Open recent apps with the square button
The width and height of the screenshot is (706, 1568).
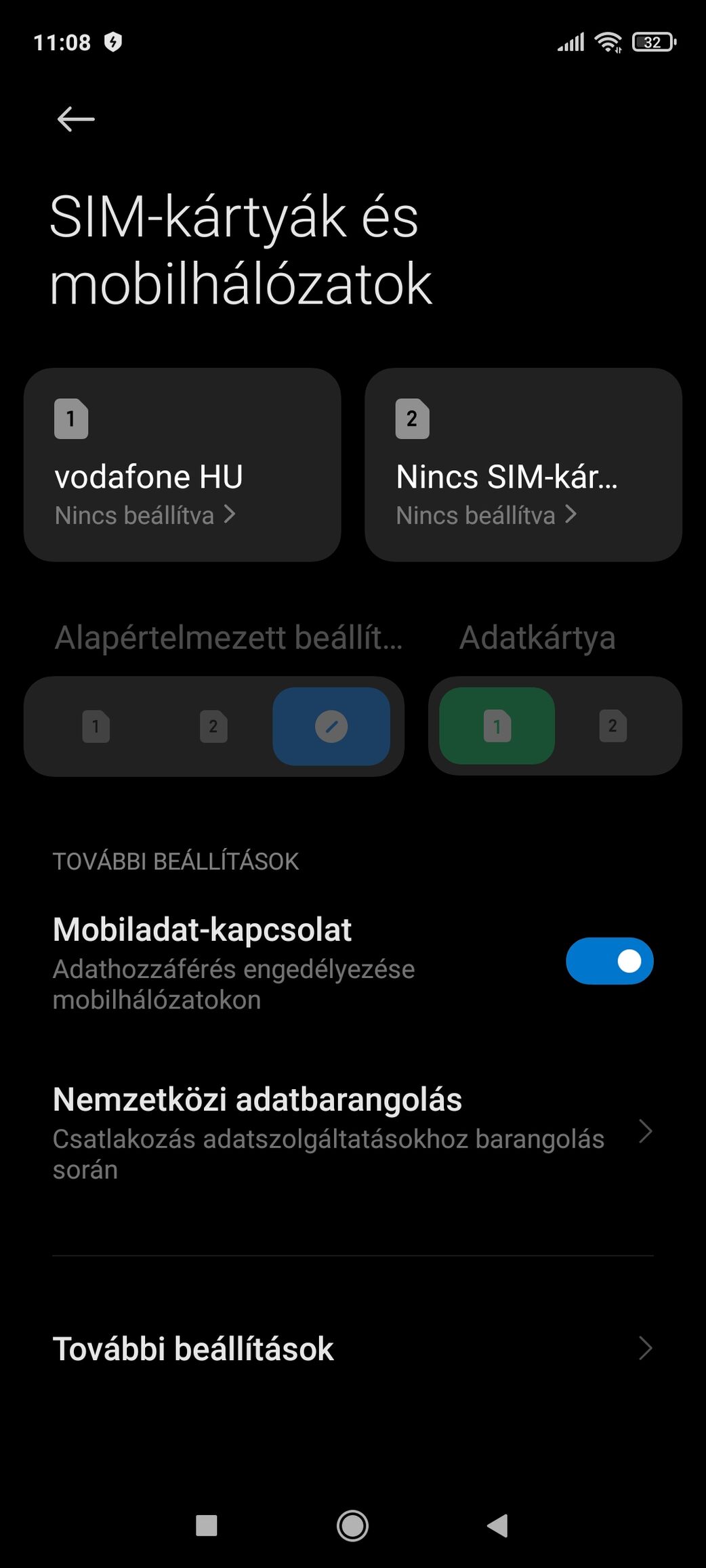pos(206,1525)
